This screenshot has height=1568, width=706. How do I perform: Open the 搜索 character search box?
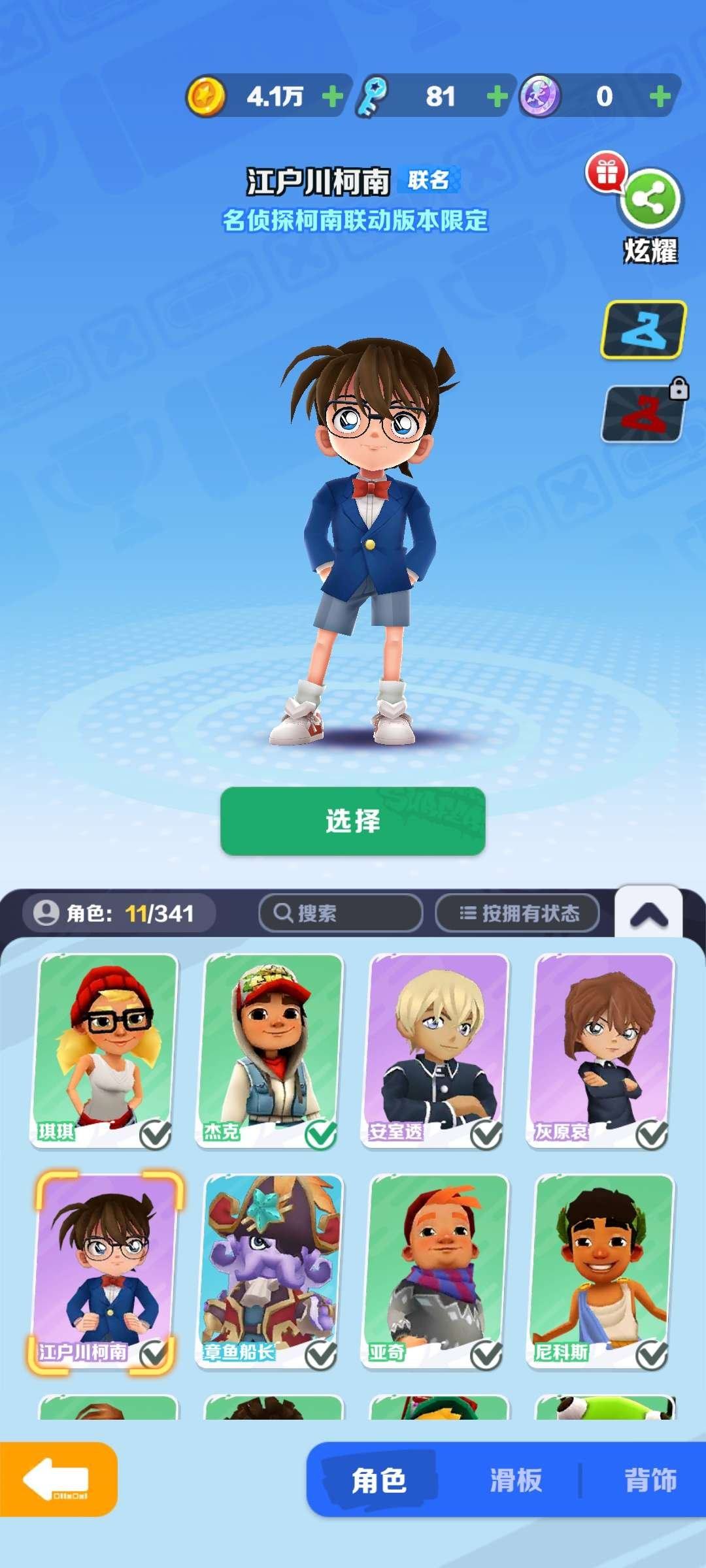click(341, 913)
